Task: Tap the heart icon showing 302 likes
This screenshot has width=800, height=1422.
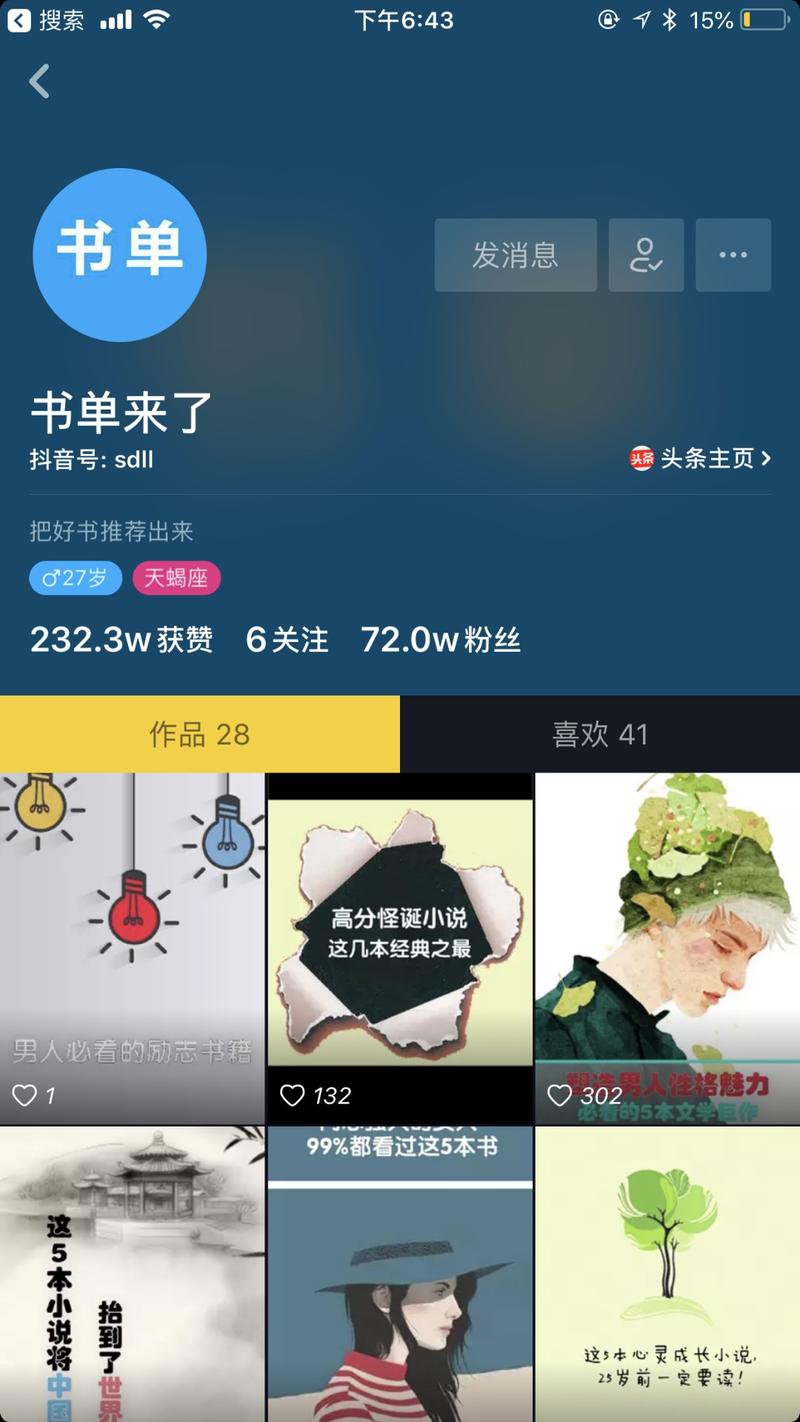Action: coord(560,1096)
